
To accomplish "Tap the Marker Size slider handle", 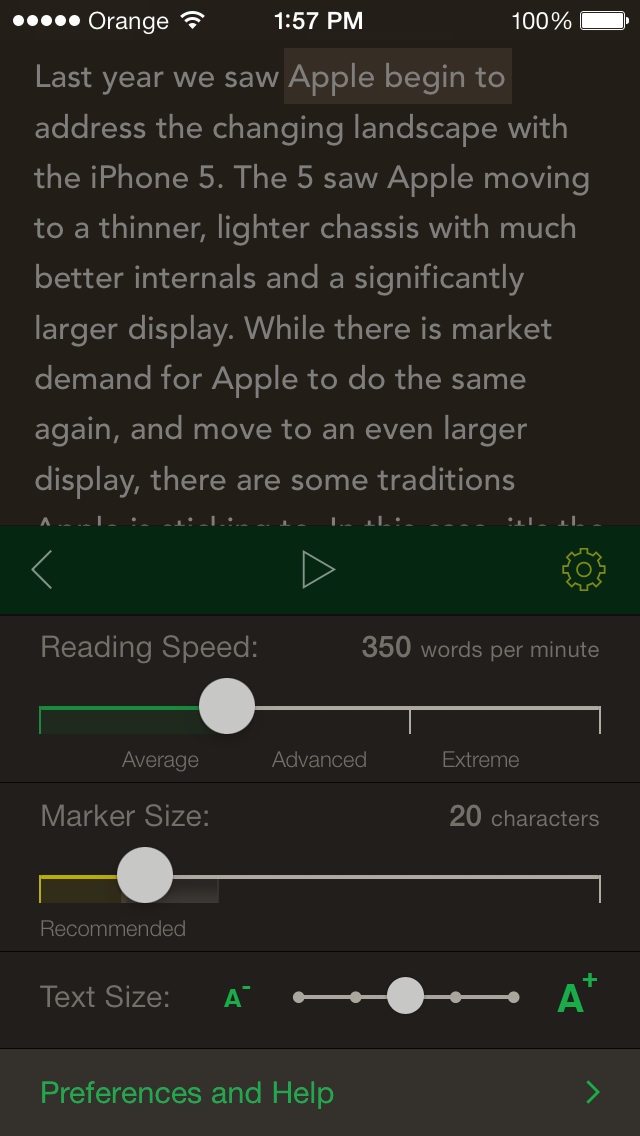I will [145, 875].
